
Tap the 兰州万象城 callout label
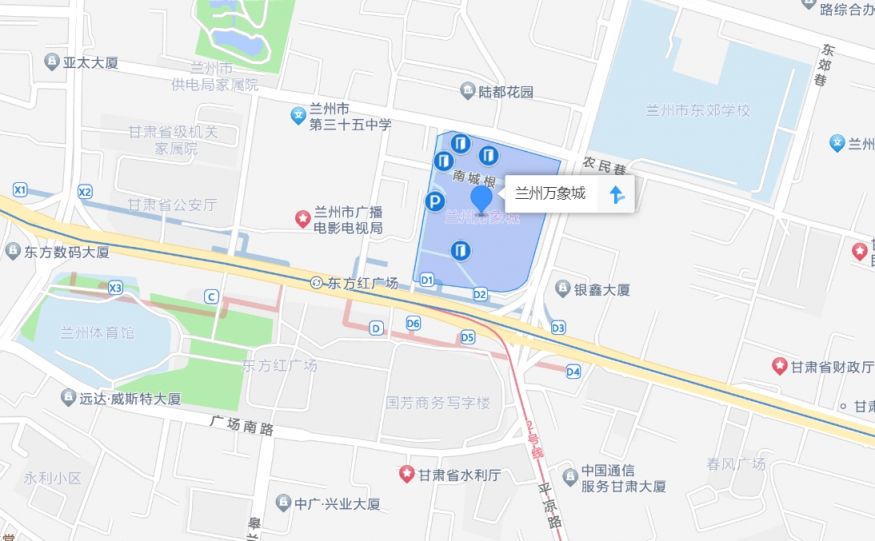[549, 194]
